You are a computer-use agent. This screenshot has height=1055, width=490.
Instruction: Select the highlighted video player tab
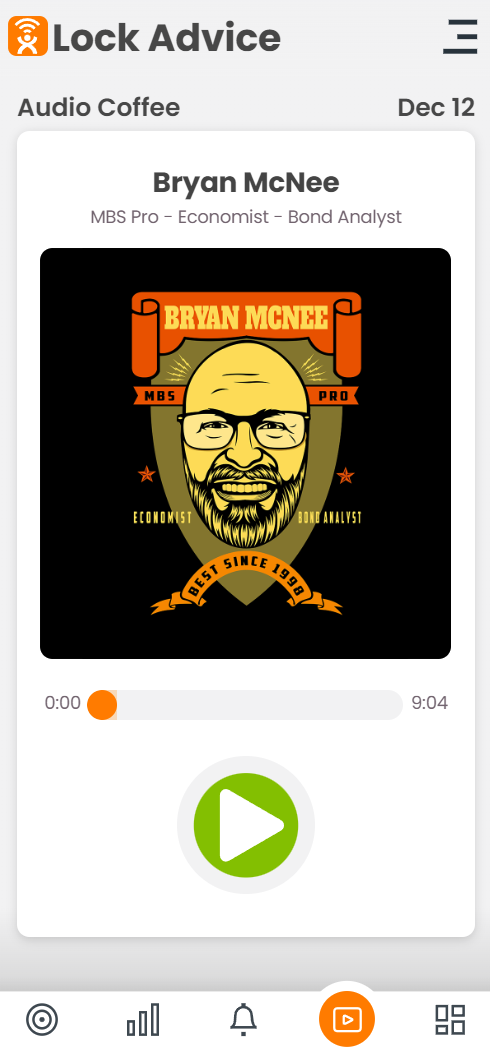(347, 1019)
